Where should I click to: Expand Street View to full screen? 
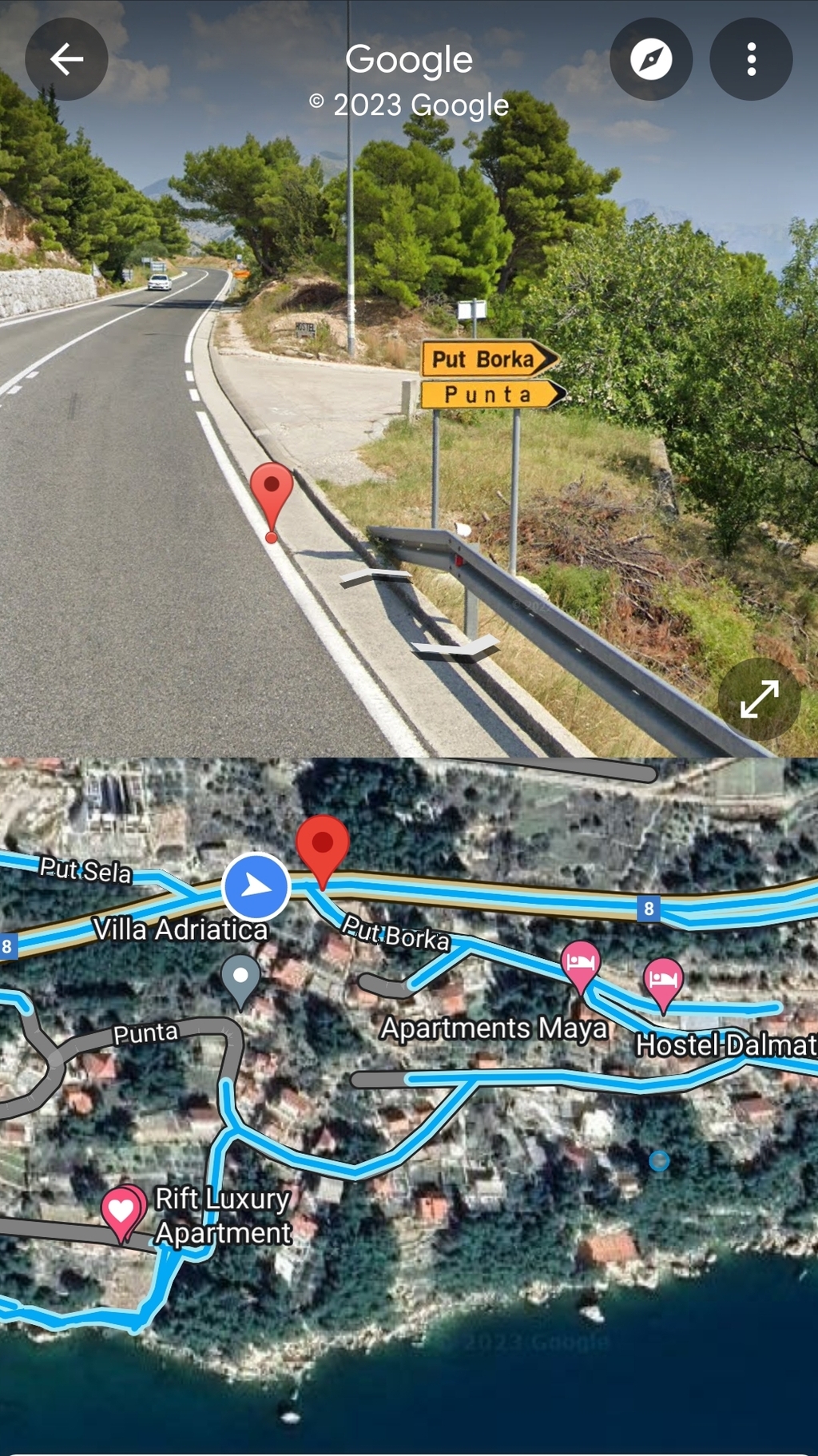pos(759,699)
